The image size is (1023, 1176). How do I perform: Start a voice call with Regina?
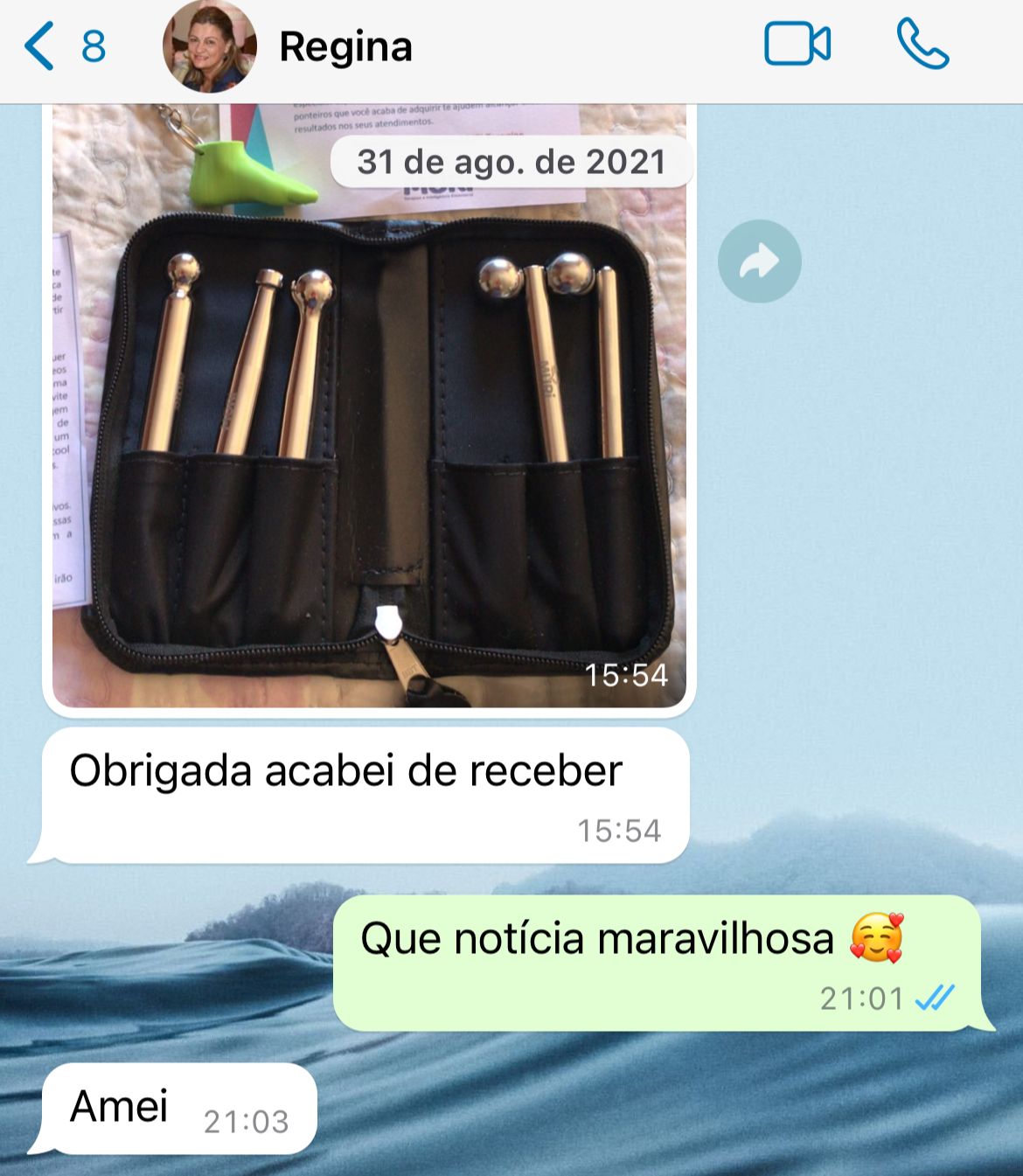click(922, 45)
